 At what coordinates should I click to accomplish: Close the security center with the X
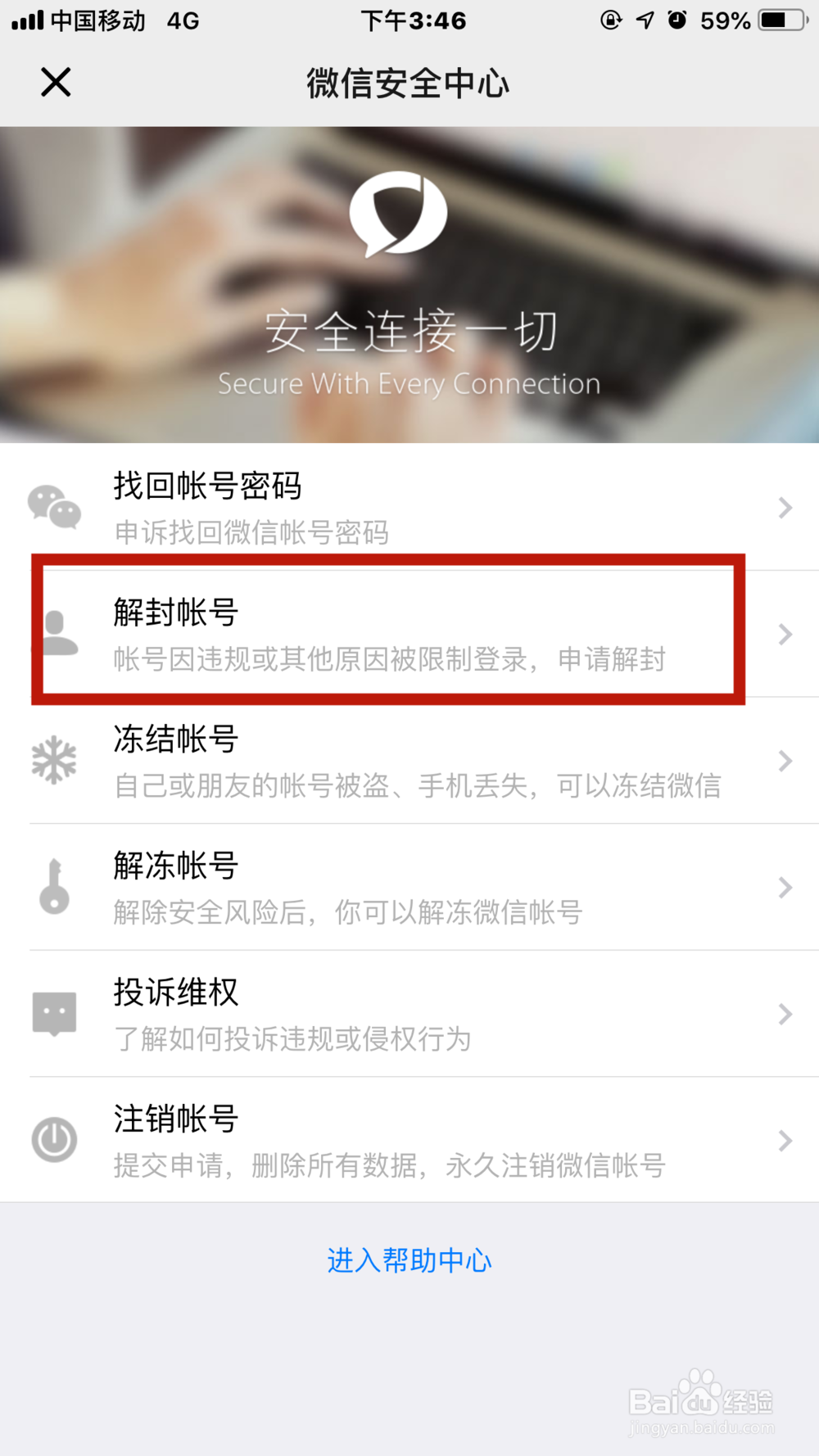tap(54, 83)
